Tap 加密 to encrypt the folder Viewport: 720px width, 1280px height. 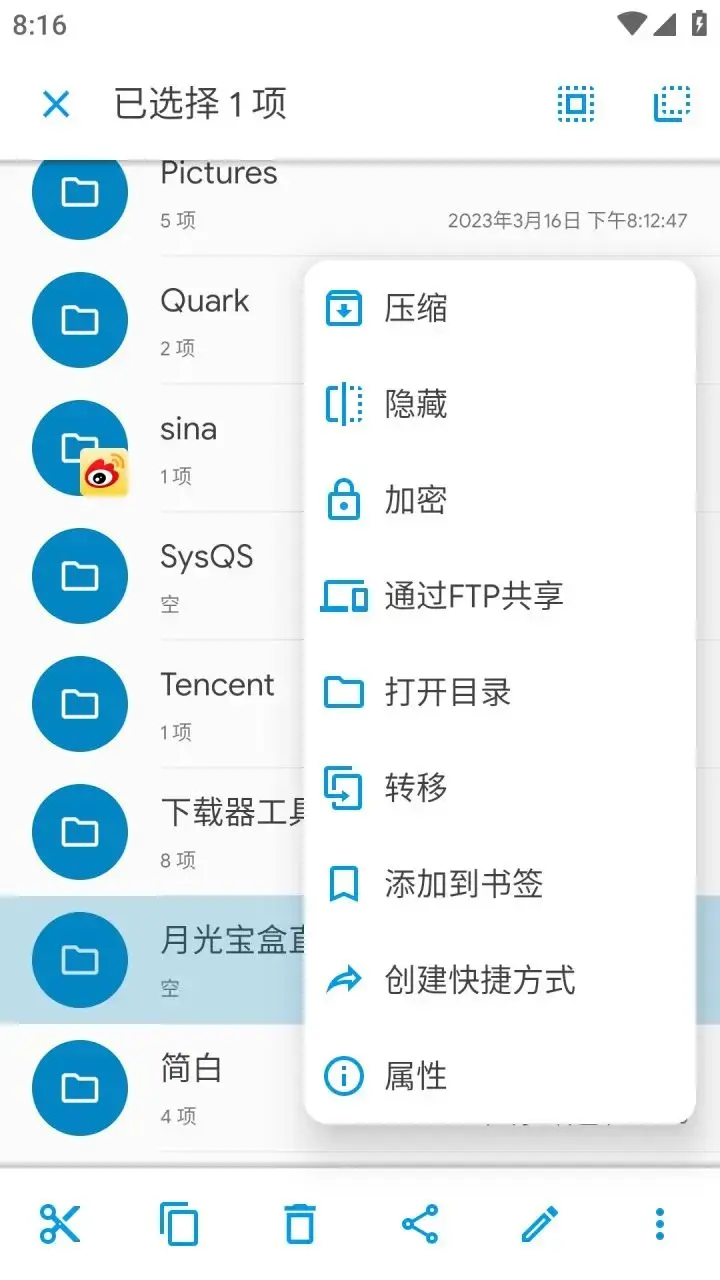tap(416, 500)
